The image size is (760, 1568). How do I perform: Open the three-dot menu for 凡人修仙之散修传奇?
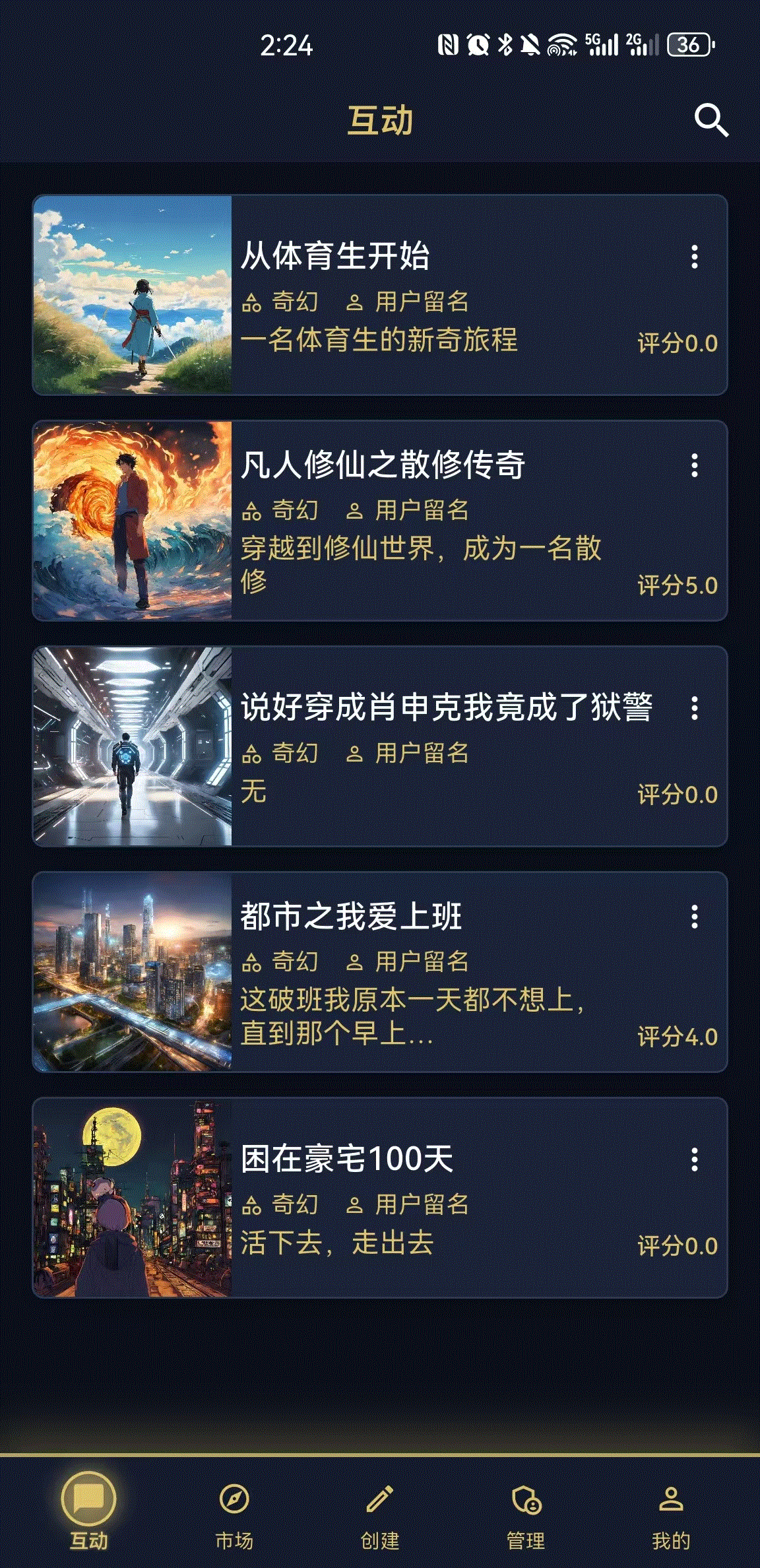695,465
